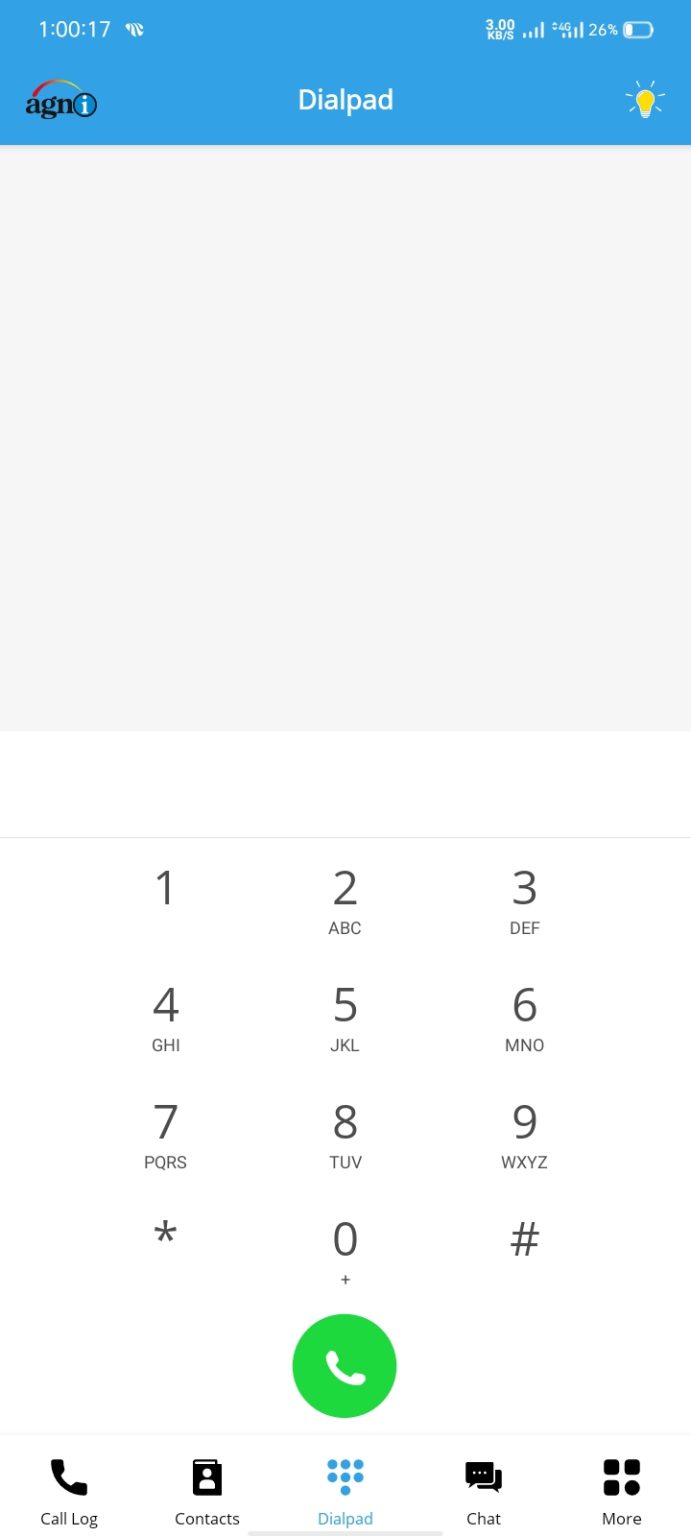Tap the lightbulb icon in the header
The width and height of the screenshot is (691, 1536).
click(645, 100)
